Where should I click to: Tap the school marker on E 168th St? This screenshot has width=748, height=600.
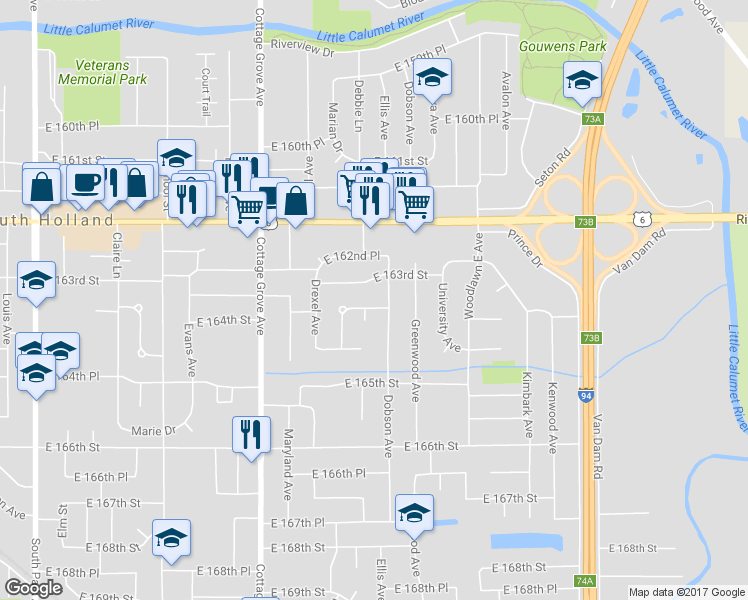pyautogui.click(x=171, y=538)
